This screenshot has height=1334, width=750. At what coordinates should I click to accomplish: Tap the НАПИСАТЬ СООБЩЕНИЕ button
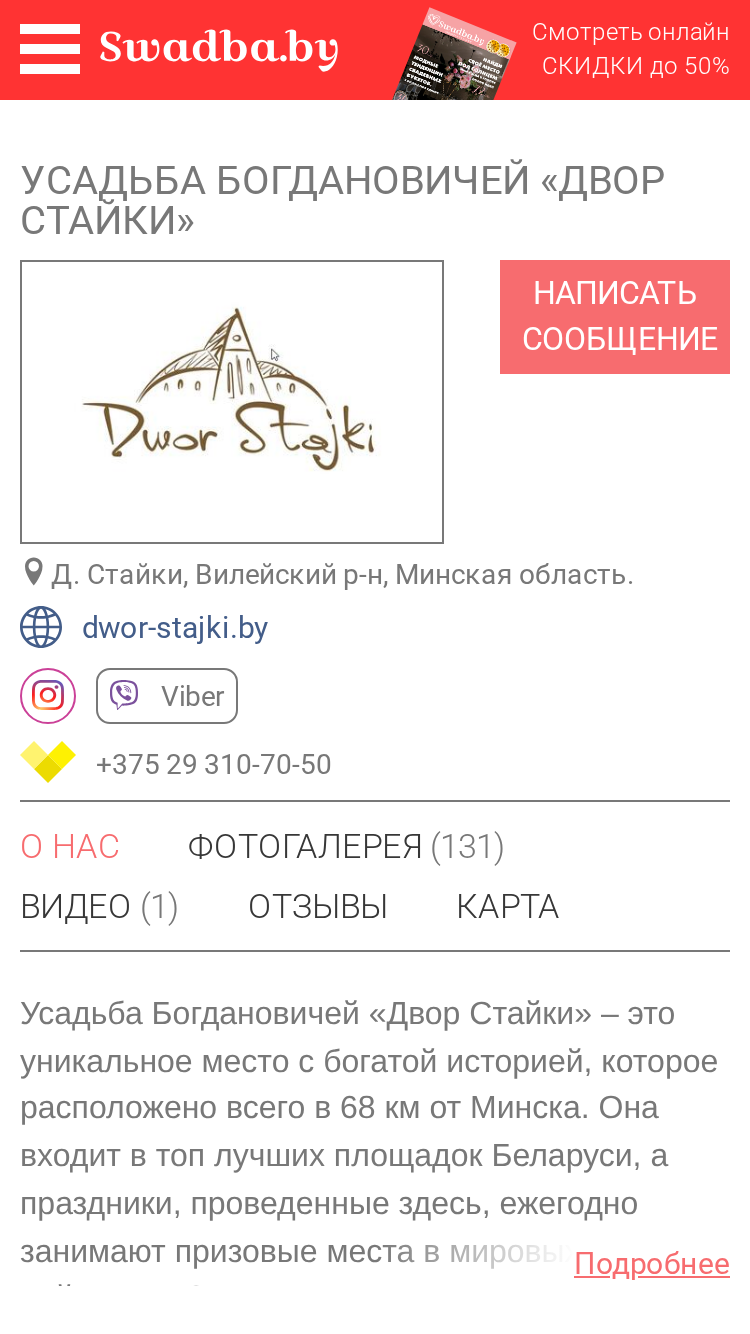tap(615, 317)
